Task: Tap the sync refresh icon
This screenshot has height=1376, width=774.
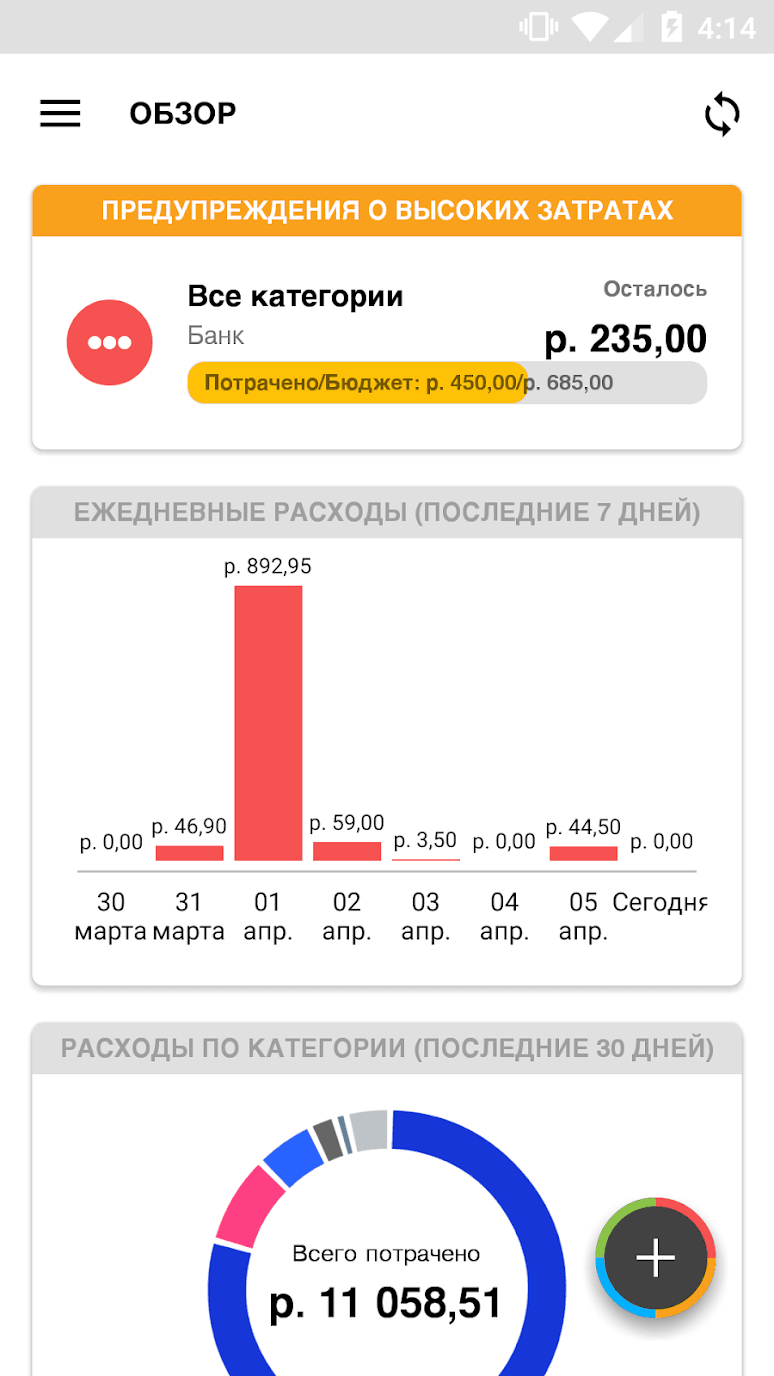Action: pos(721,114)
